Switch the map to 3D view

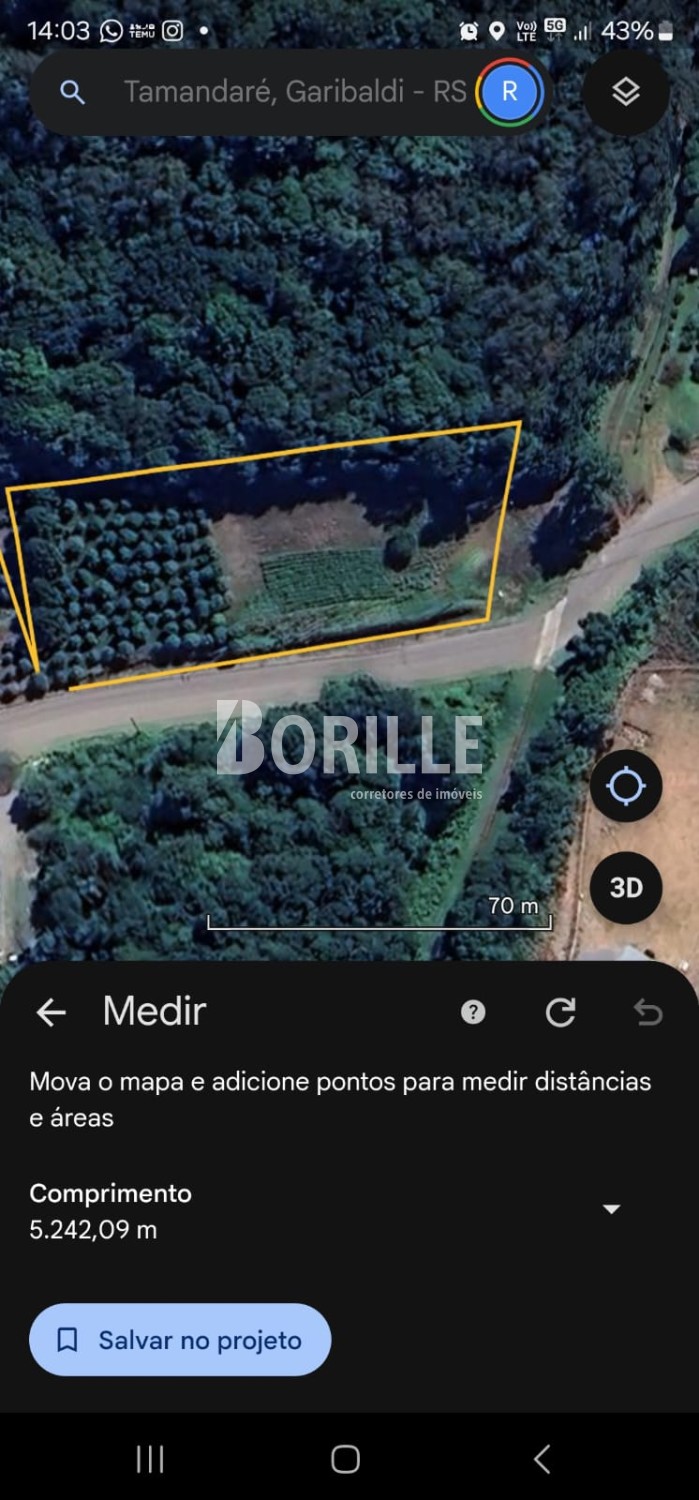pyautogui.click(x=626, y=888)
